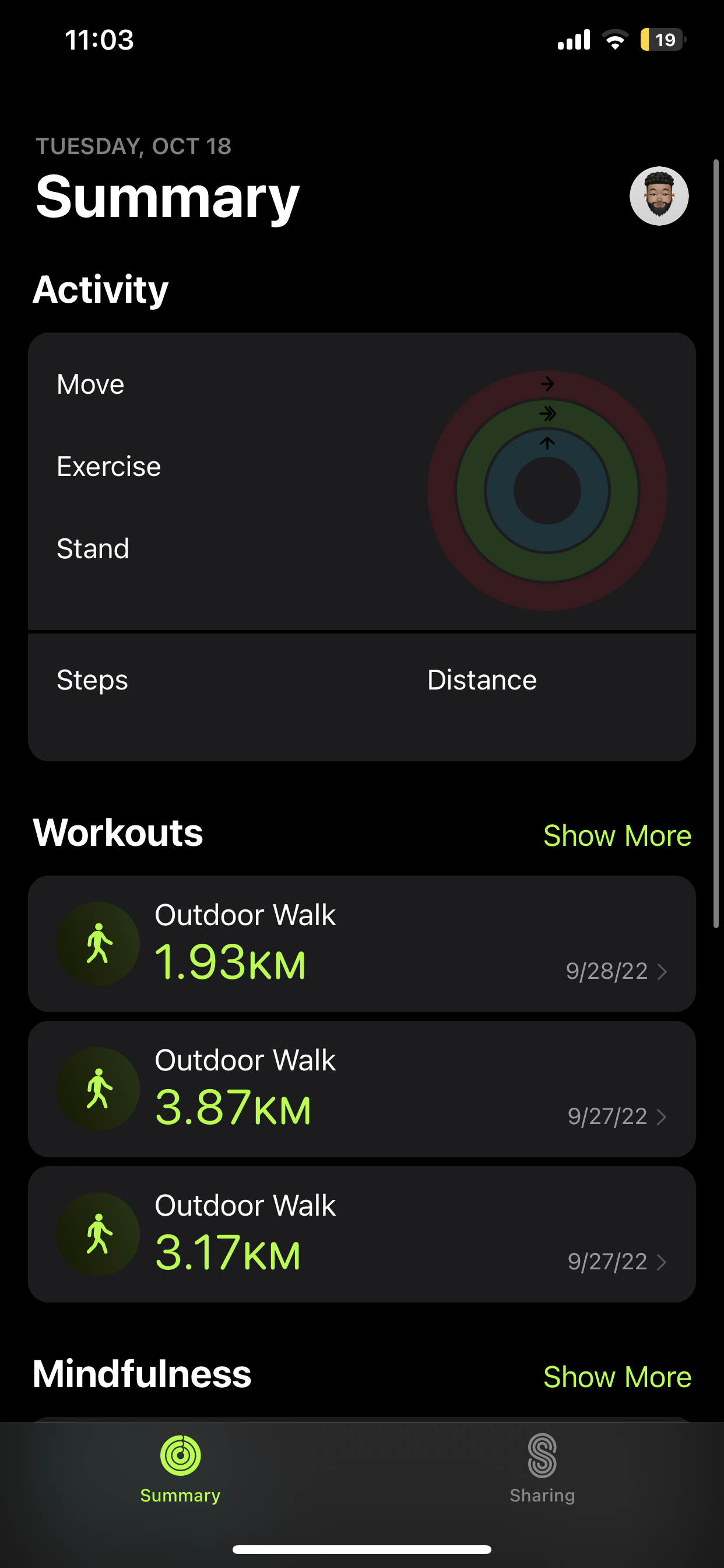Open the profile avatar

point(658,196)
